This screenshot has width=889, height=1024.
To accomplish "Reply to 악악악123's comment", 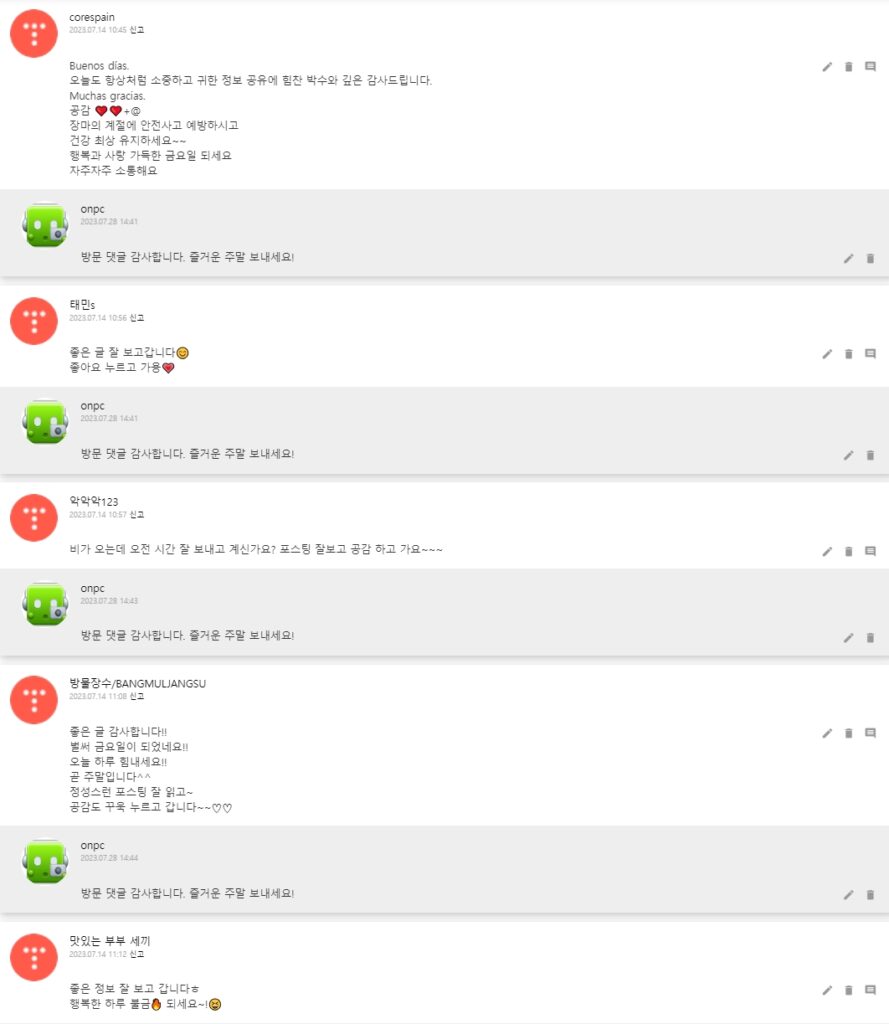I will (870, 551).
